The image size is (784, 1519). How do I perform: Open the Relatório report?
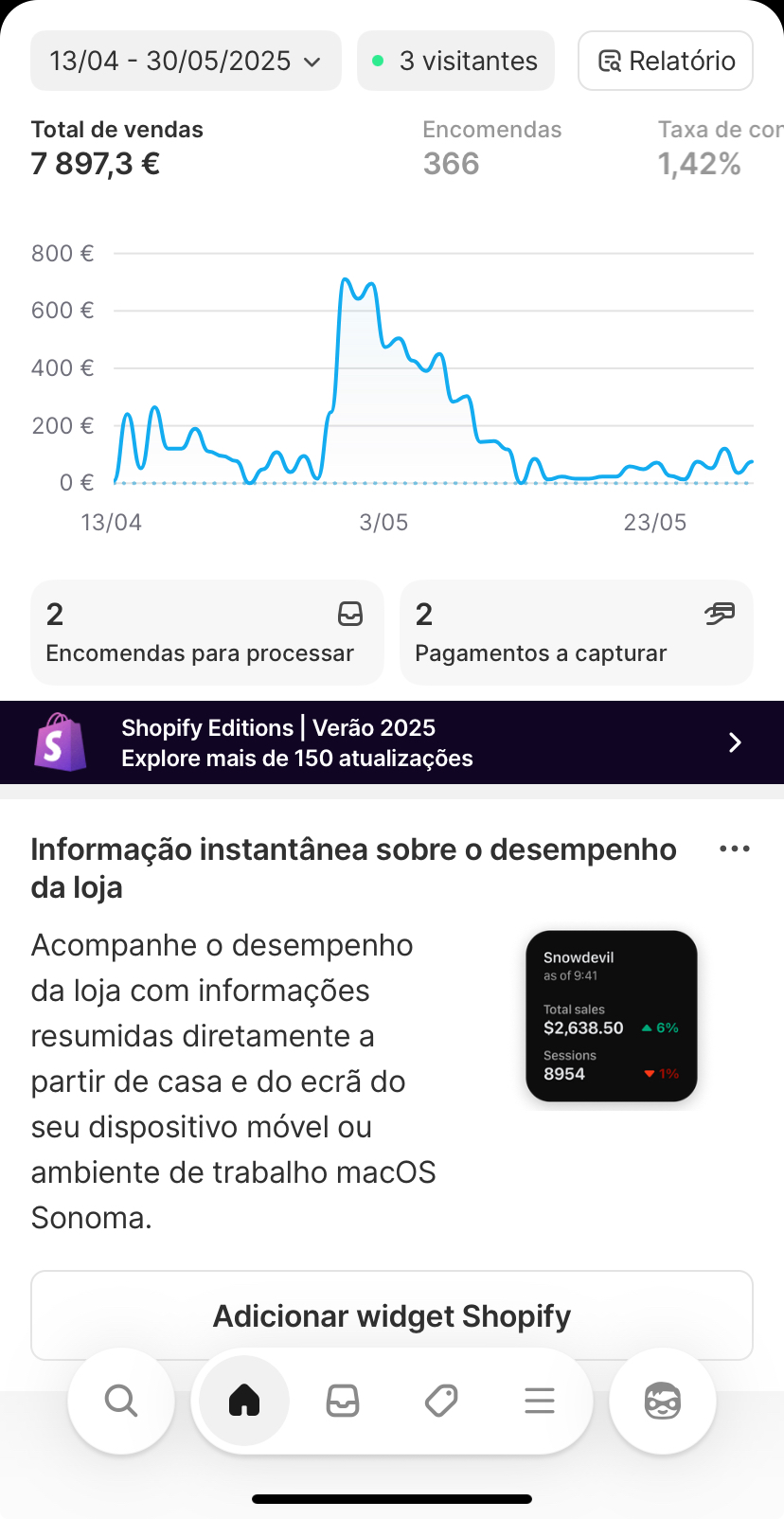666,61
